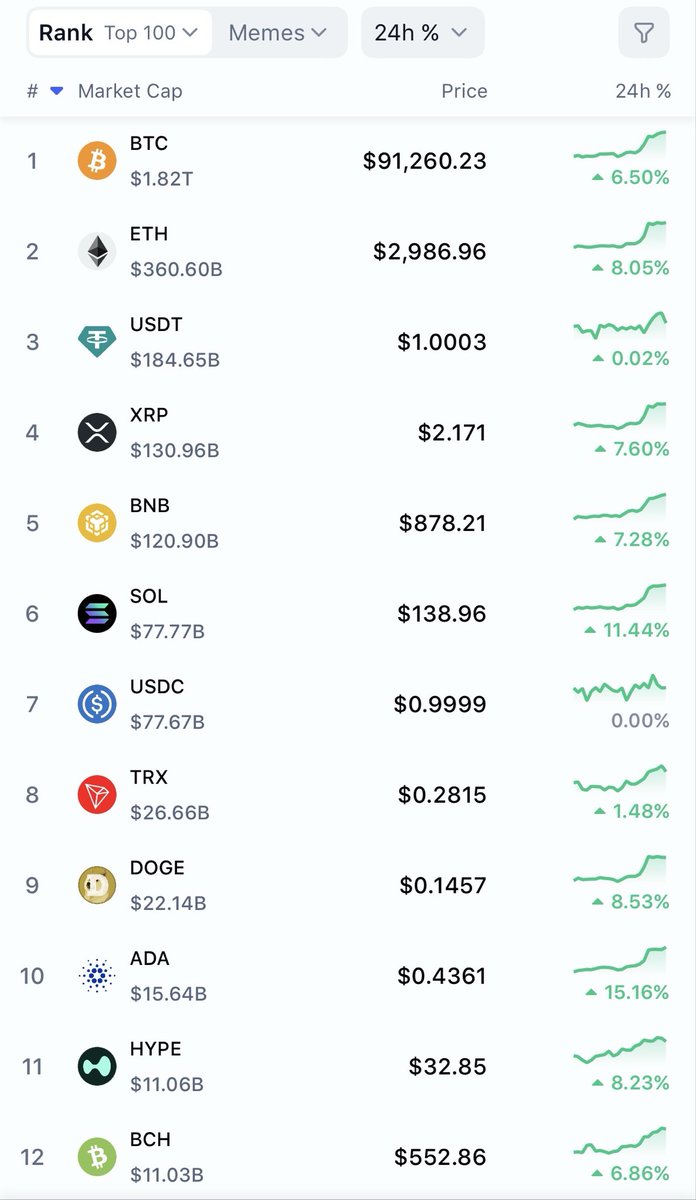This screenshot has width=696, height=1200.
Task: Select the USDT row
Action: 348,342
